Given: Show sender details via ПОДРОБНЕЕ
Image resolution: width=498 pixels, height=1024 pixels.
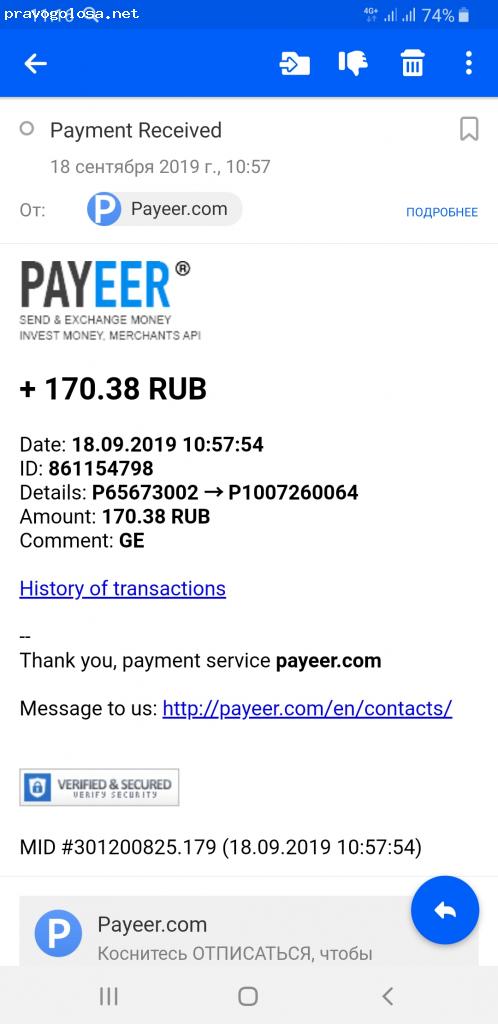Looking at the screenshot, I should point(442,212).
